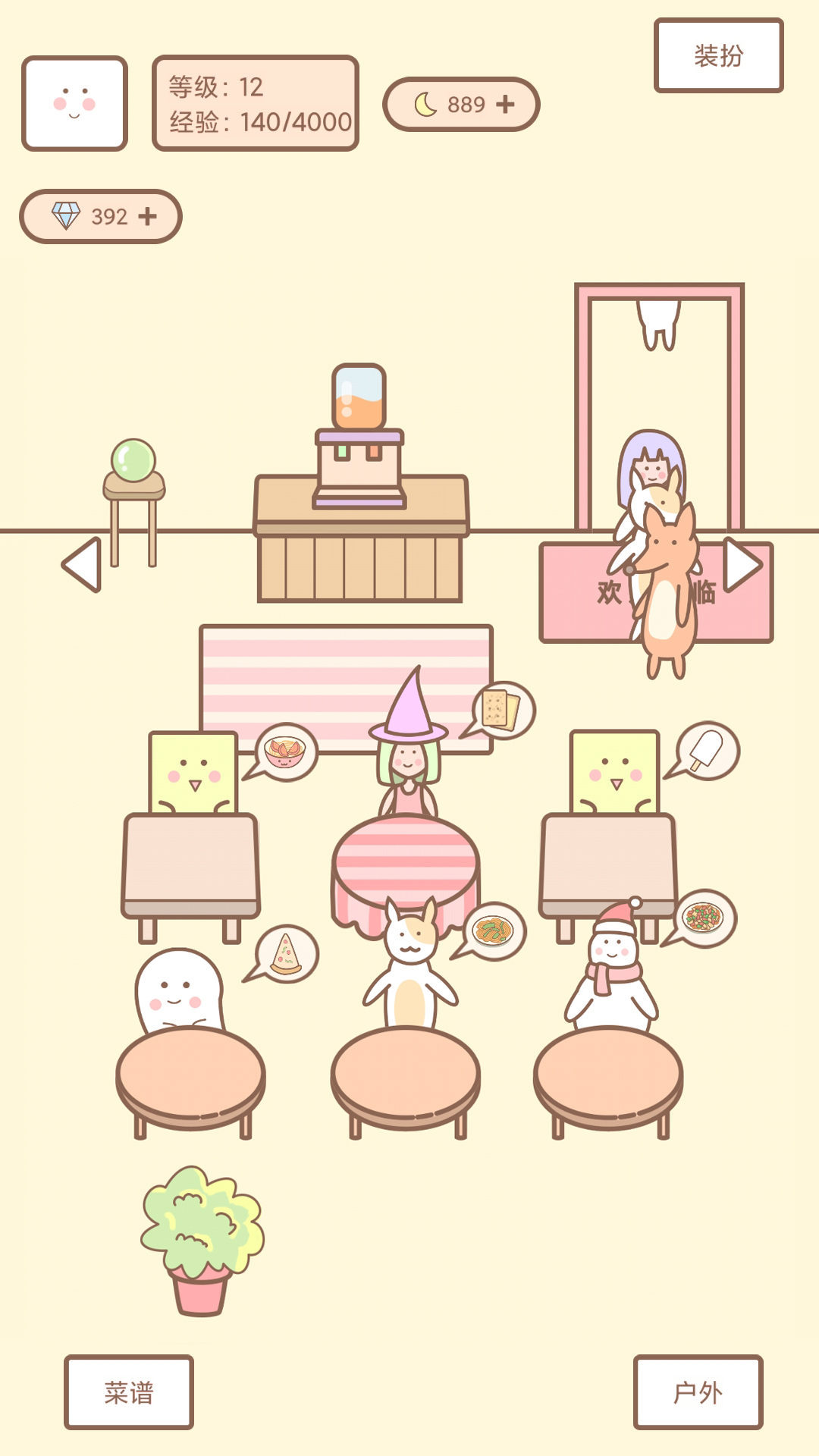Open the 装扮 decoration menu
The height and width of the screenshot is (1456, 819).
[718, 55]
